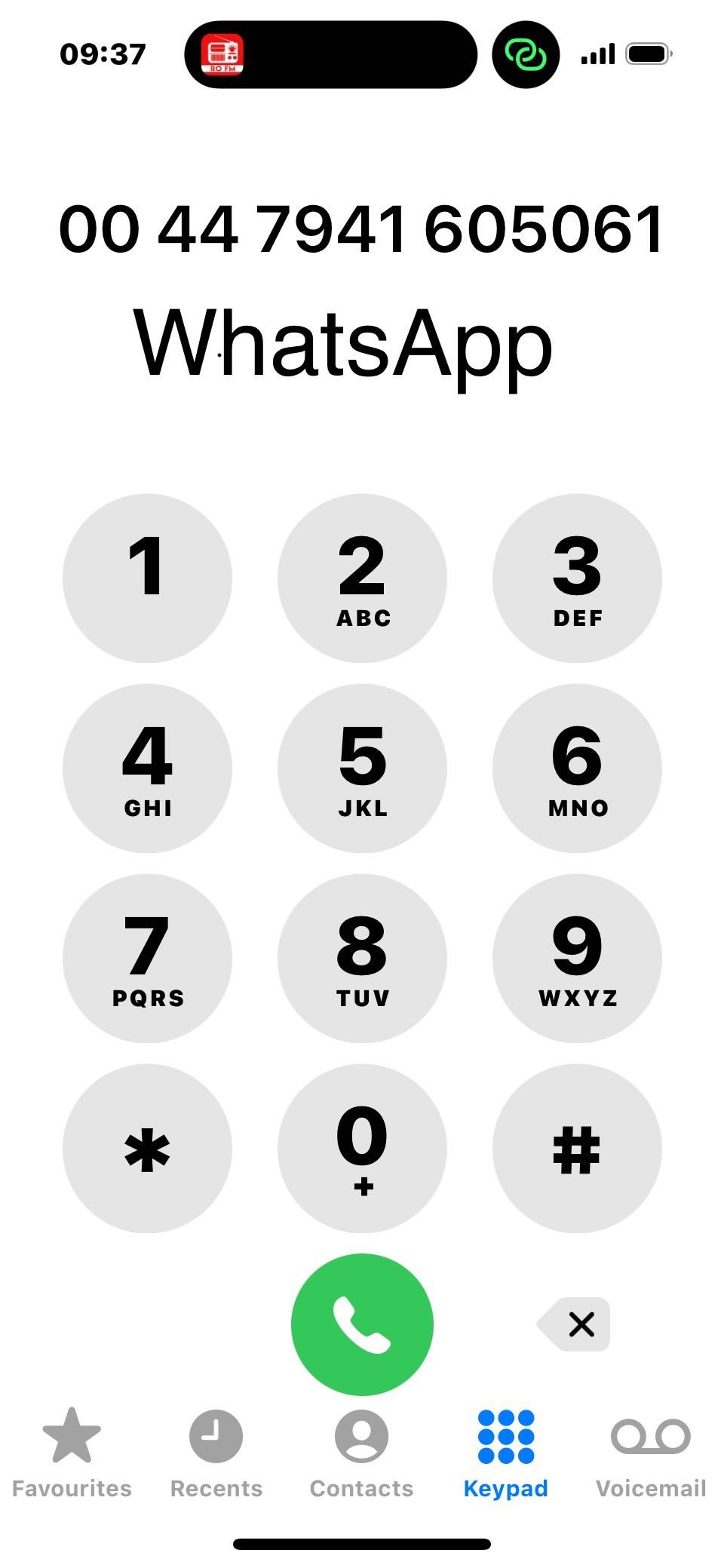
Task: Enter digit 8 TUV
Action: pos(362,959)
